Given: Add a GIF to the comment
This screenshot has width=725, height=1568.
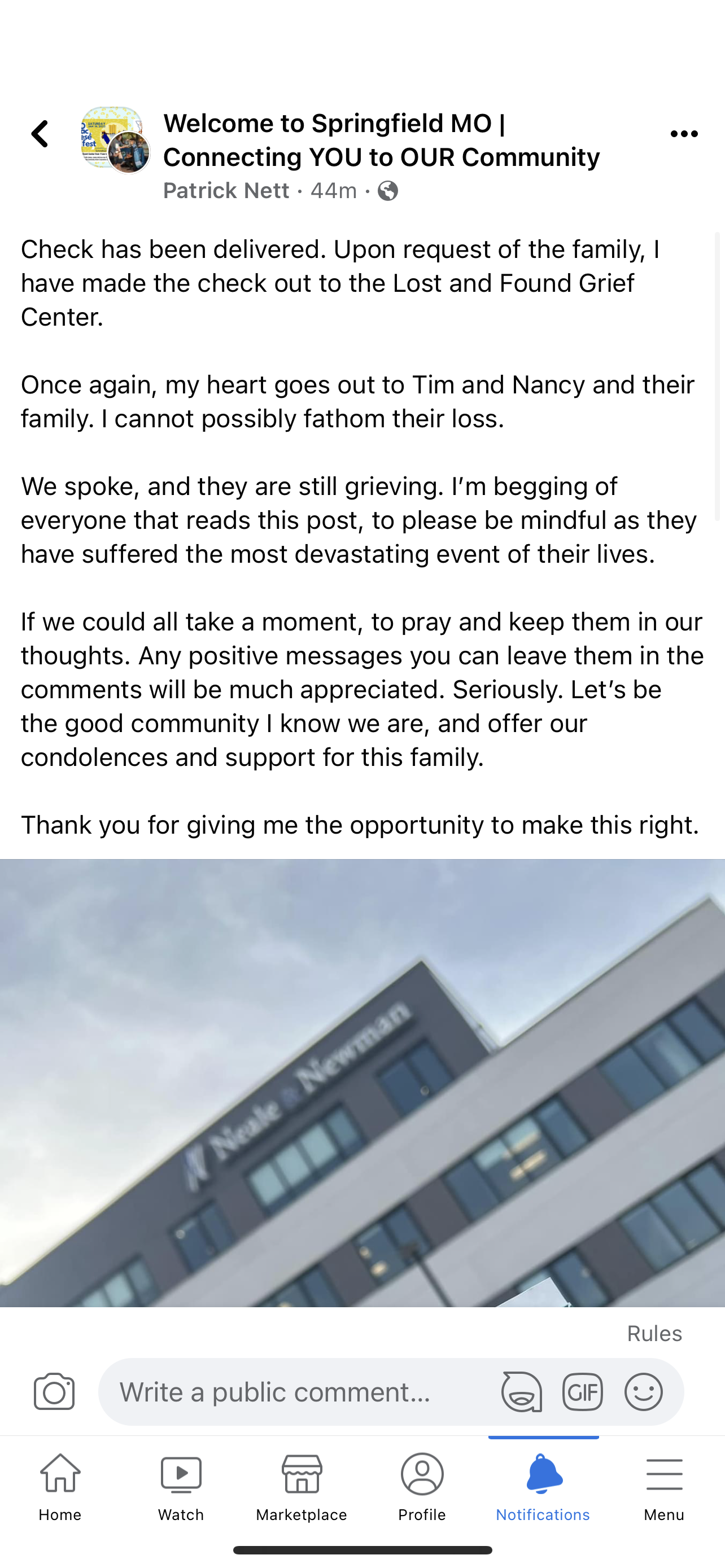Looking at the screenshot, I should [x=583, y=1391].
